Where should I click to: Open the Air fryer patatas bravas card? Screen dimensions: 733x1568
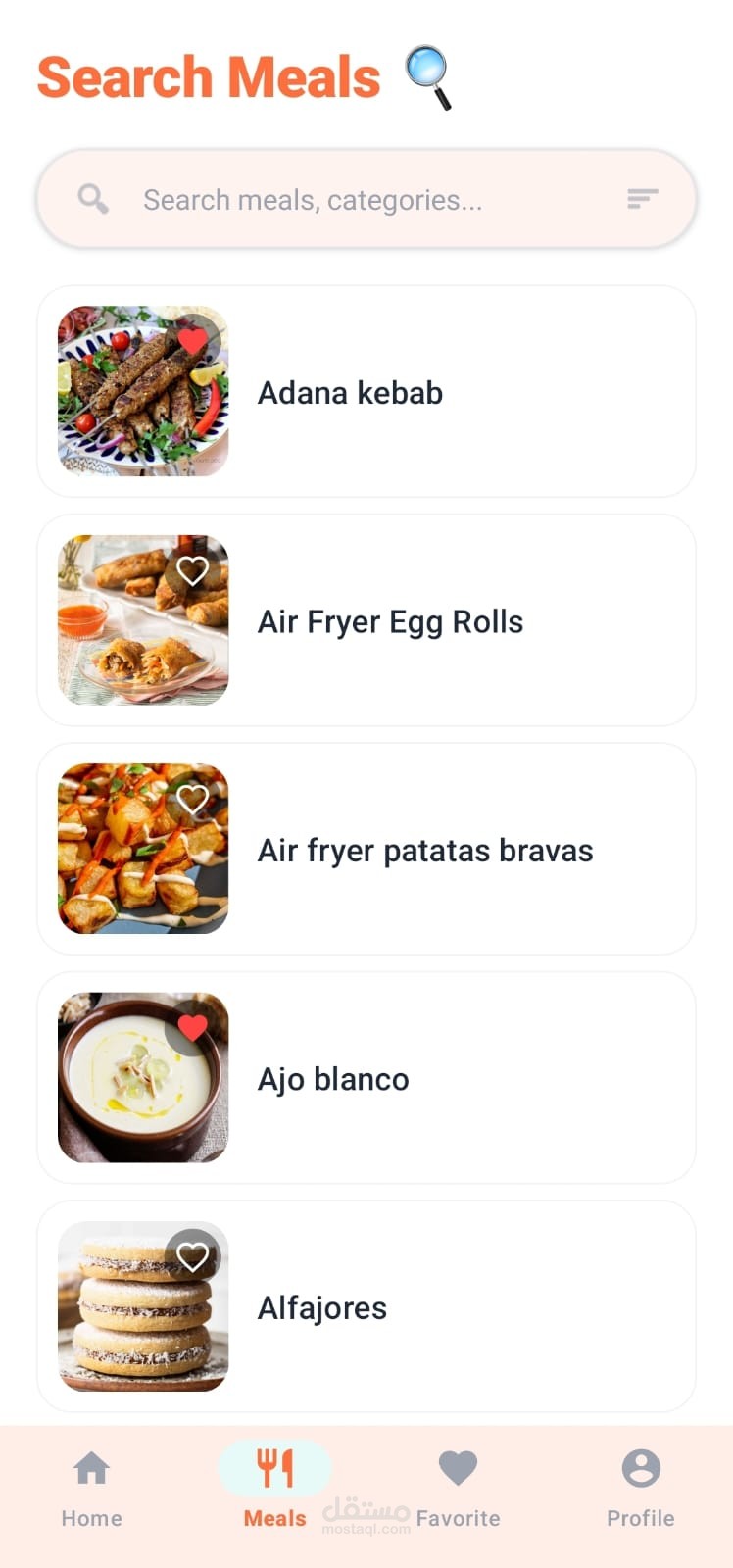(441, 850)
